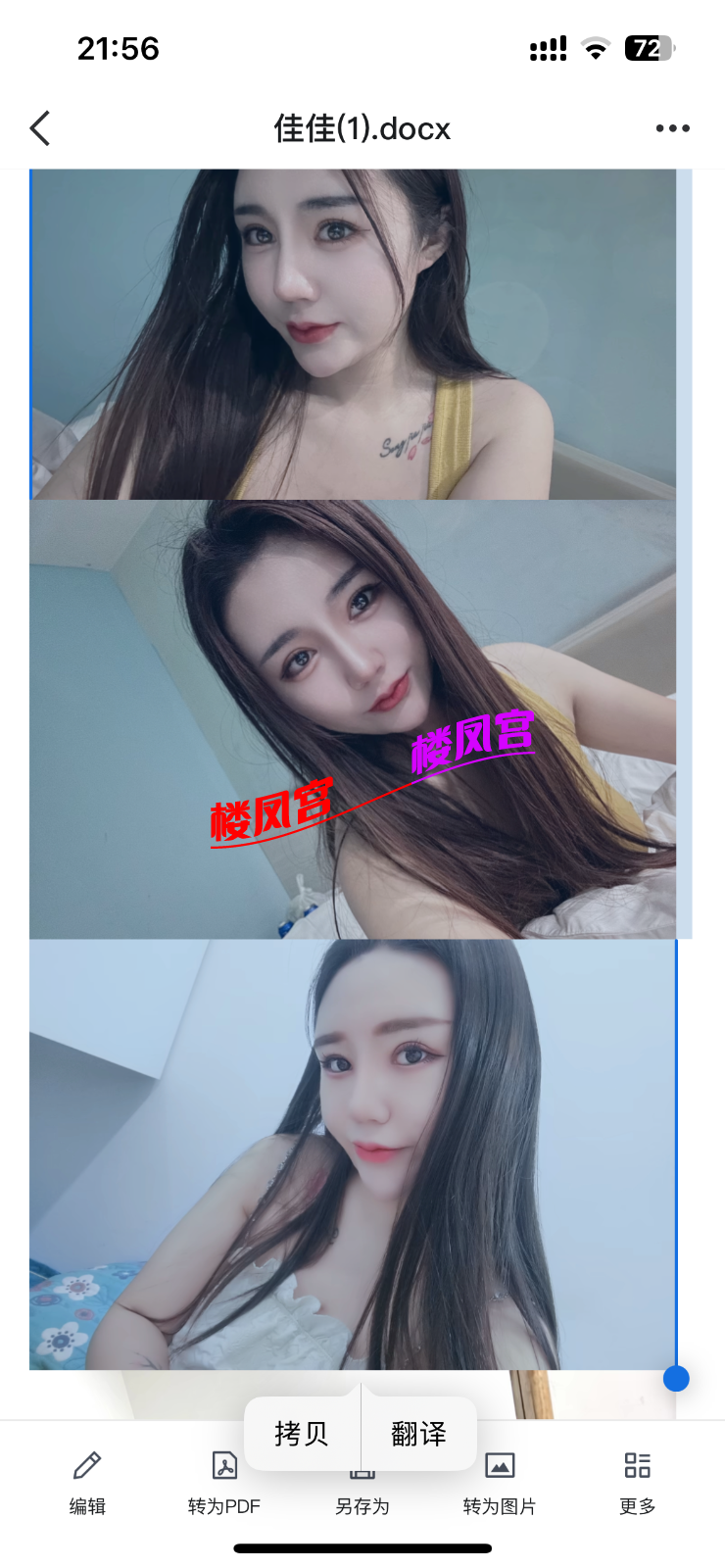Screen dimensions: 725x1568
Task: Open the 更多 tools menu
Action: coord(637,1483)
